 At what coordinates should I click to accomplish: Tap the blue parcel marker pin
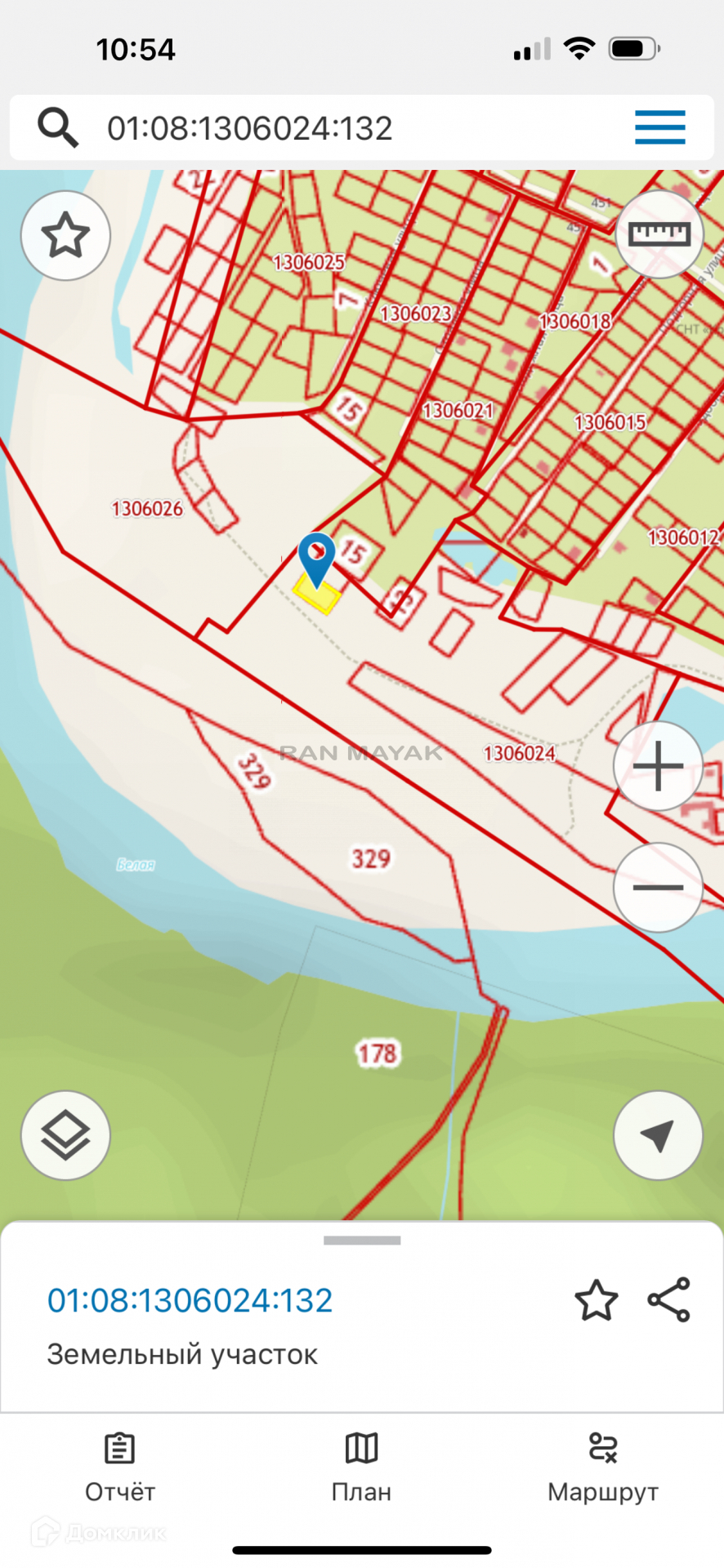(x=316, y=555)
